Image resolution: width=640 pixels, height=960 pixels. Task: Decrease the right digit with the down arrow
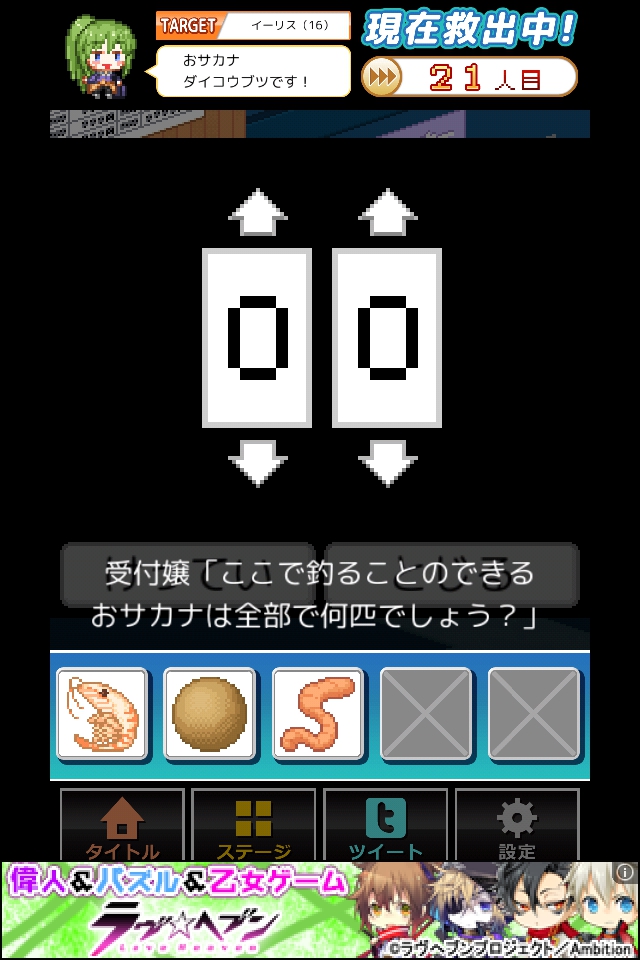coord(387,464)
